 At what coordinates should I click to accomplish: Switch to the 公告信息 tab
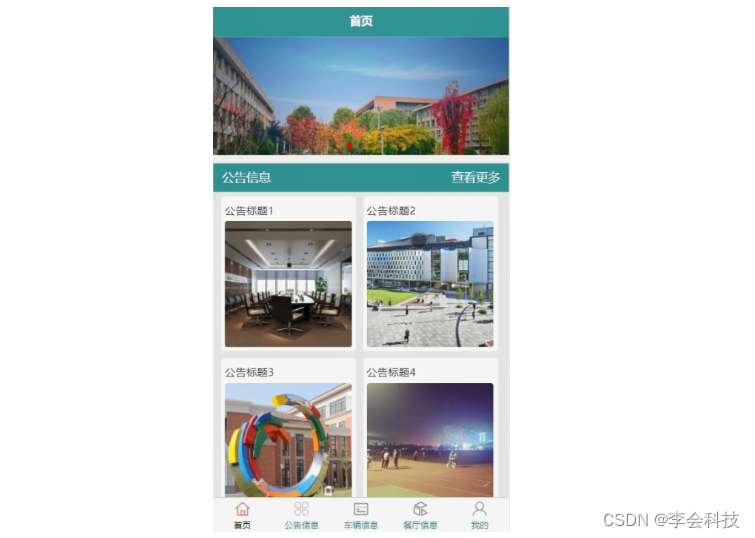301,514
